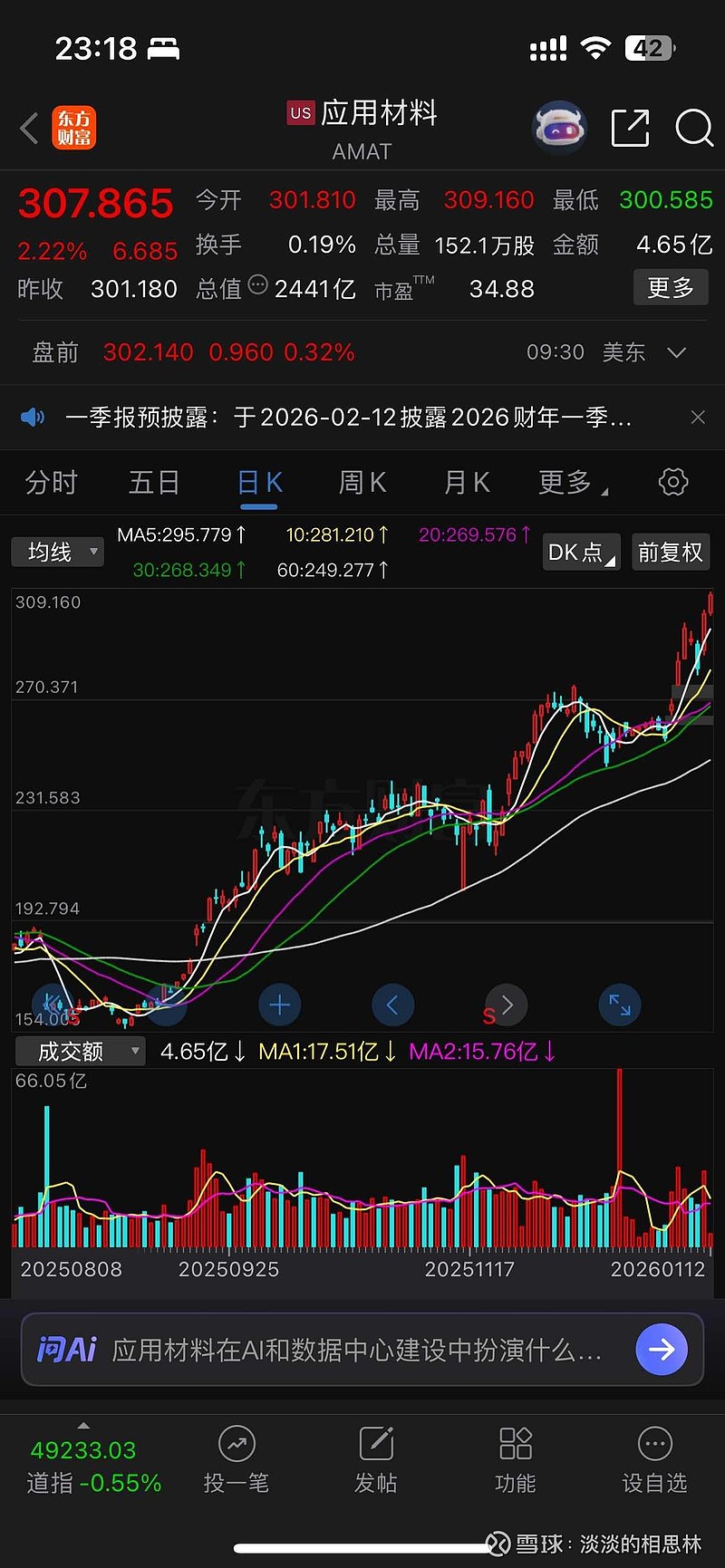The width and height of the screenshot is (725, 1568).
Task: Expand the 美东 timezone chevron
Action: click(x=675, y=352)
